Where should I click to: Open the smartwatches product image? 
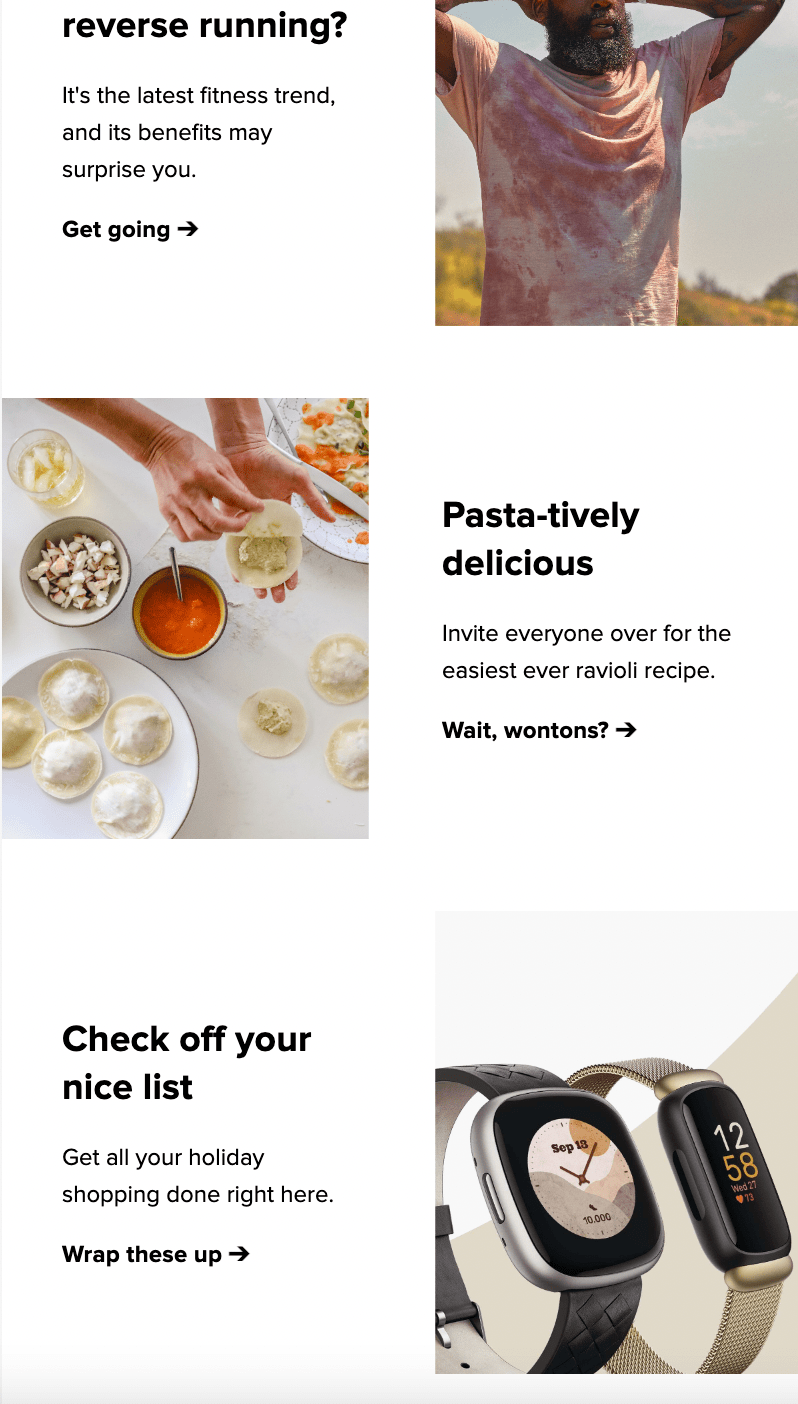616,1142
